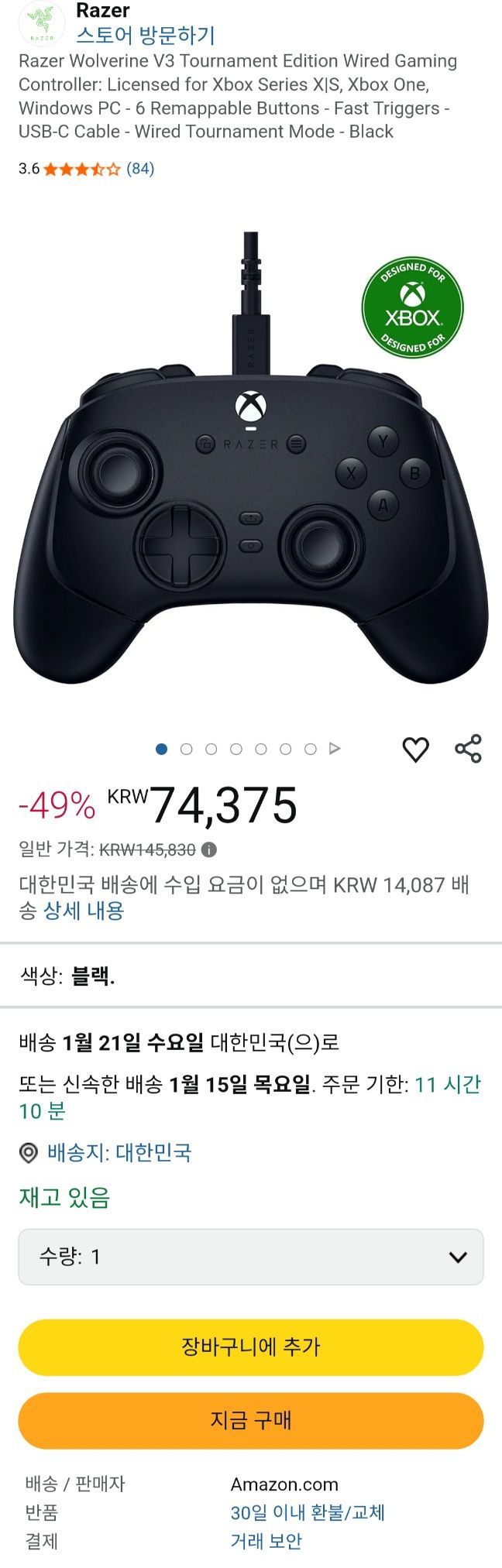The image size is (502, 1568).
Task: Add the controller to the wish list heart
Action: click(x=415, y=749)
